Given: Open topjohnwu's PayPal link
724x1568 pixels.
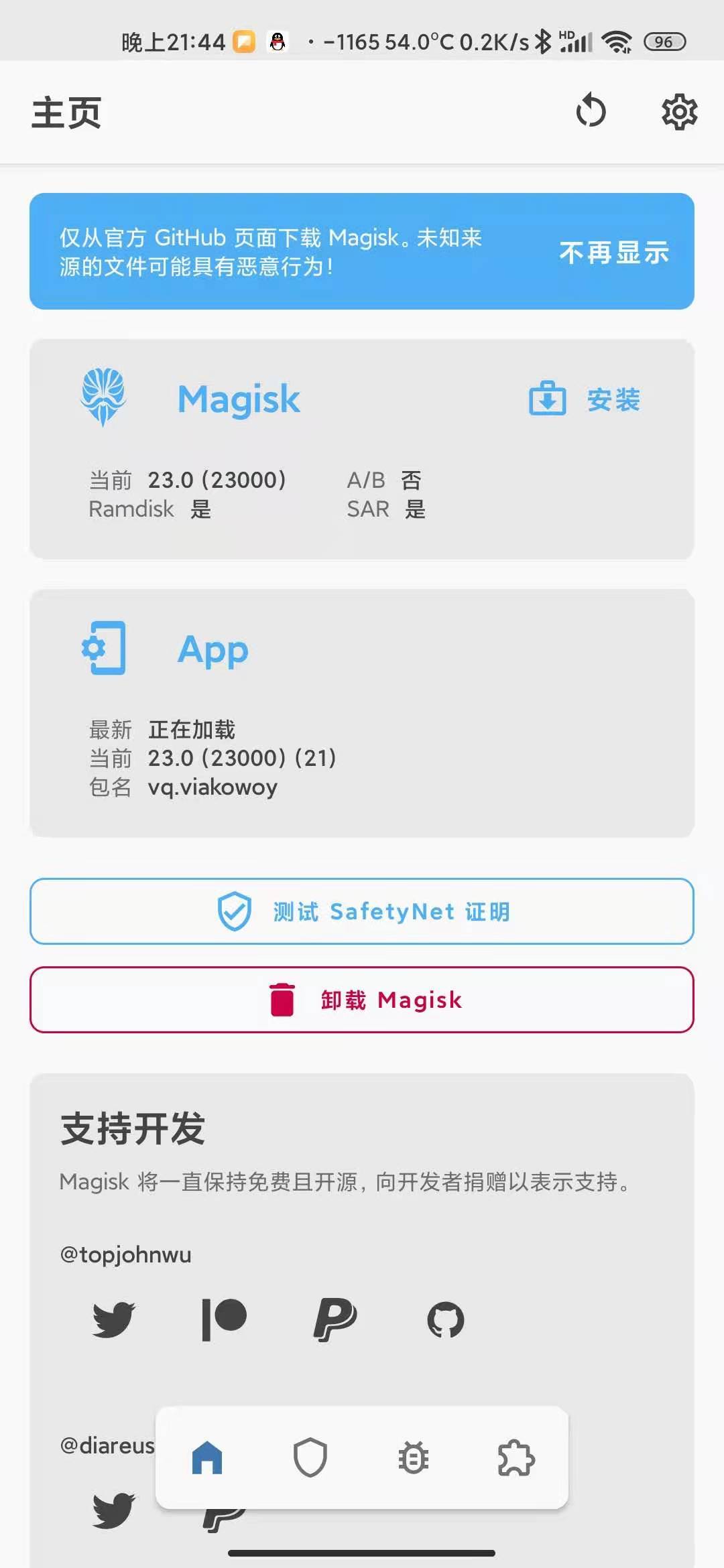Looking at the screenshot, I should [x=335, y=1319].
